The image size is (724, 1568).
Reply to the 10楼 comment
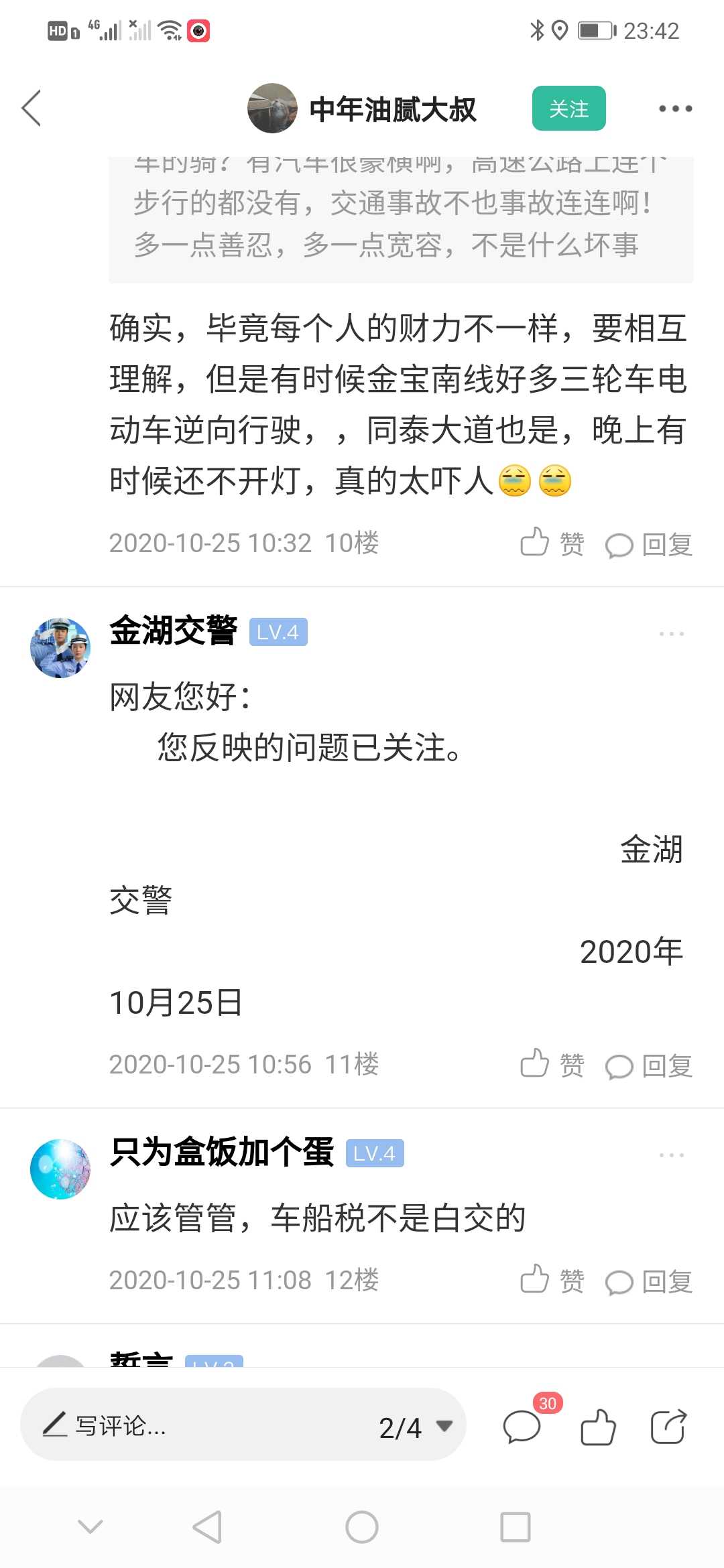[x=648, y=544]
